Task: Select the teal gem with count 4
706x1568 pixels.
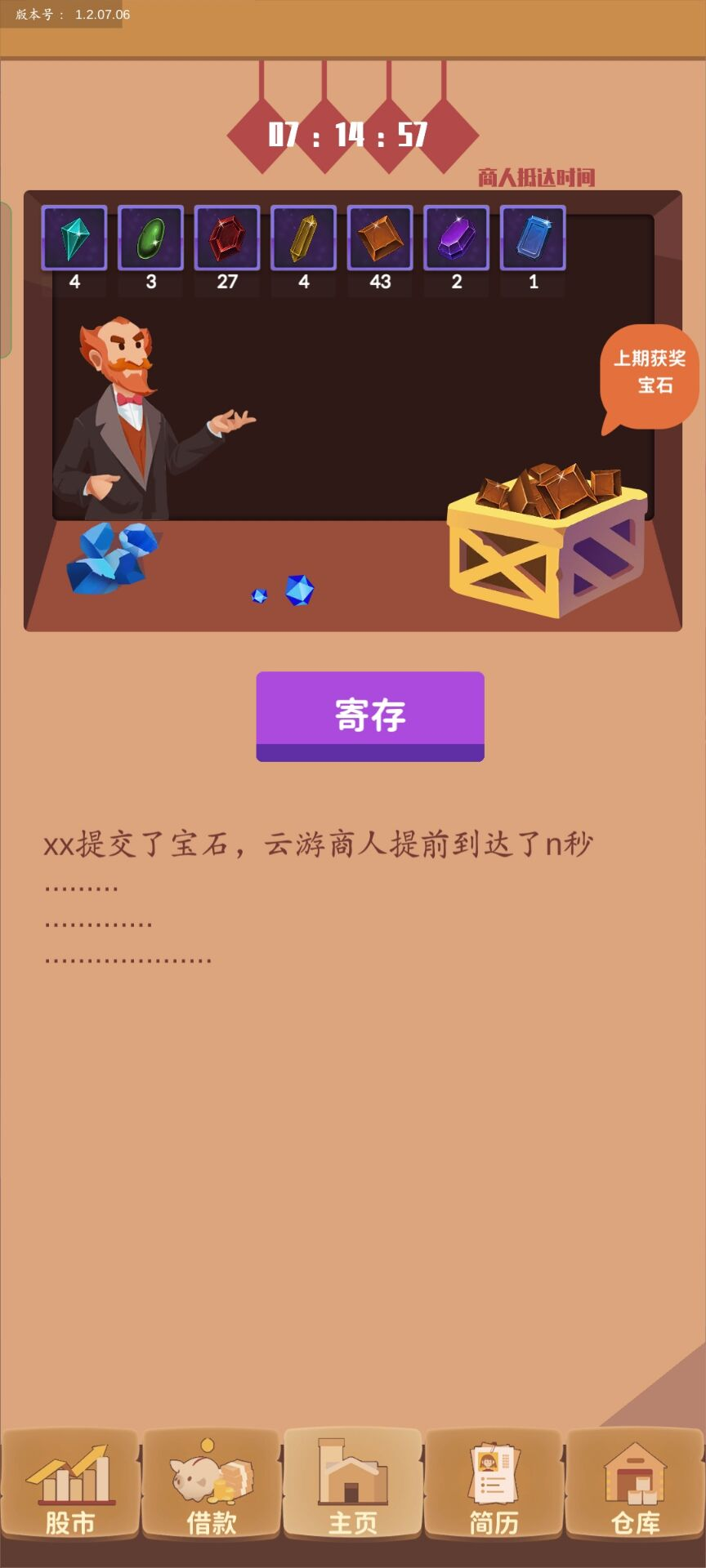Action: pyautogui.click(x=74, y=238)
